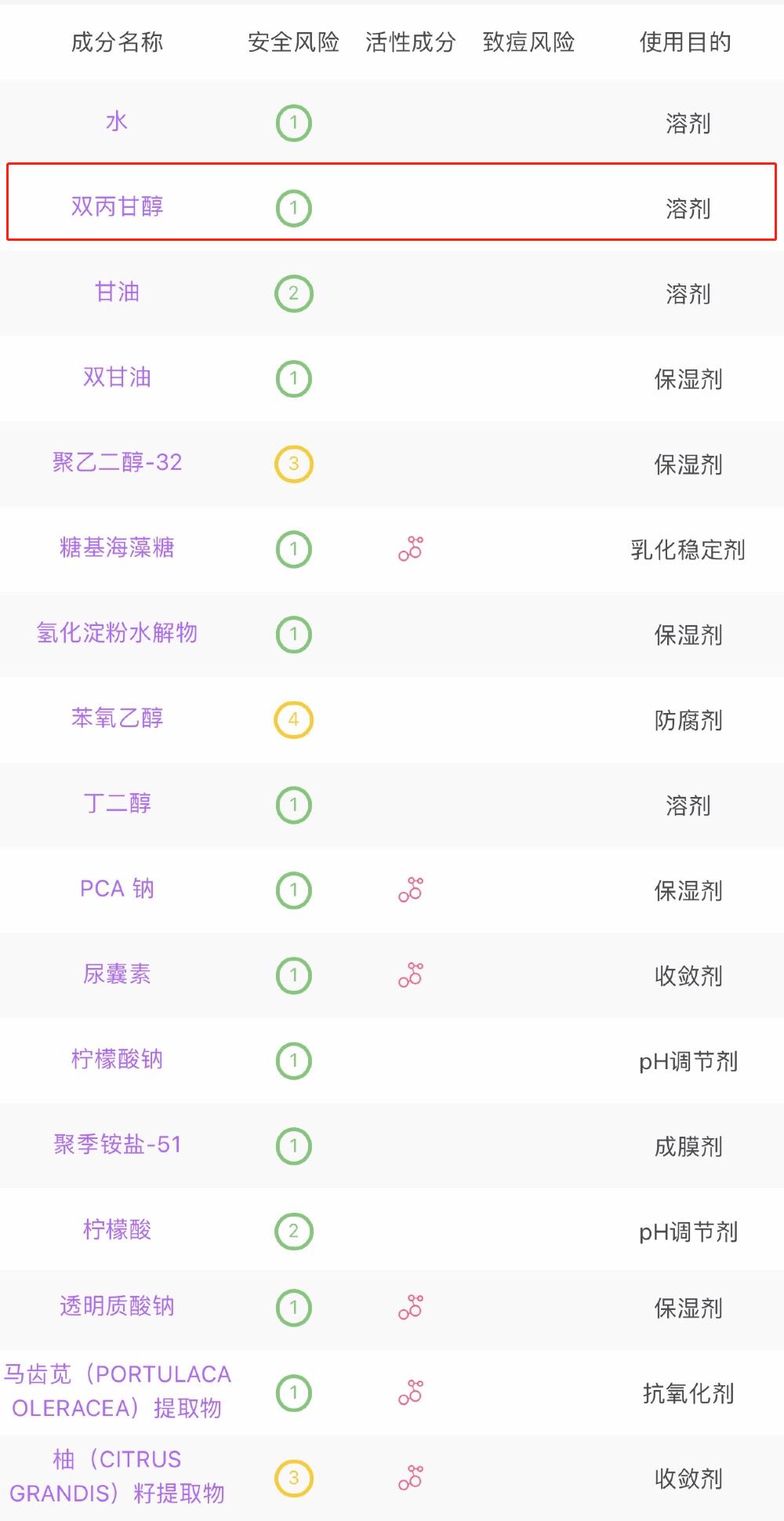784x1521 pixels.
Task: Open the 双丙甘醇 ingredient details
Action: point(116,208)
